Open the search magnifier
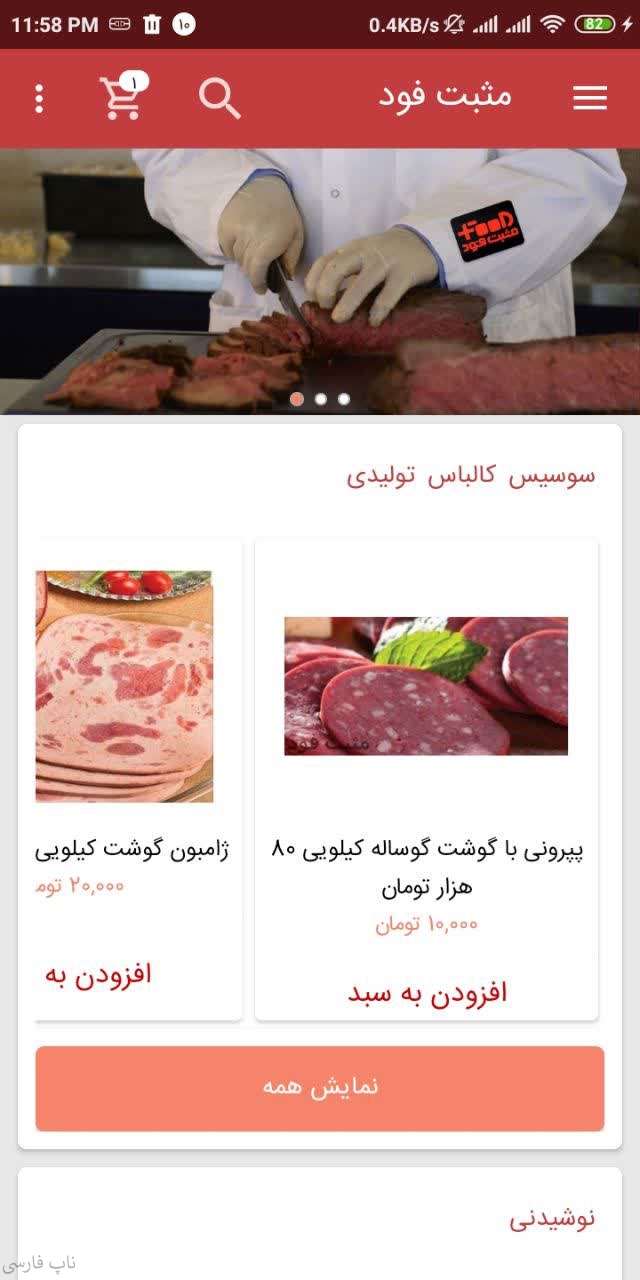Viewport: 640px width, 1280px height. (220, 98)
